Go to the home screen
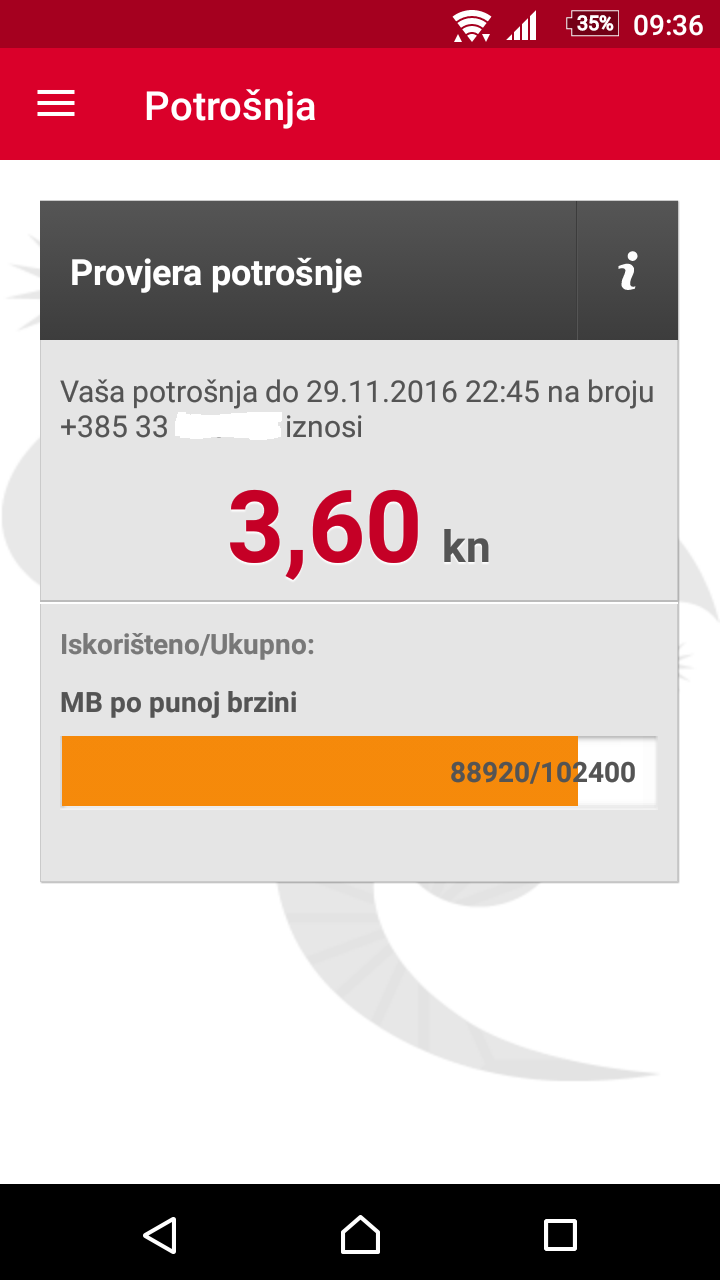720x1280 pixels. [360, 1234]
